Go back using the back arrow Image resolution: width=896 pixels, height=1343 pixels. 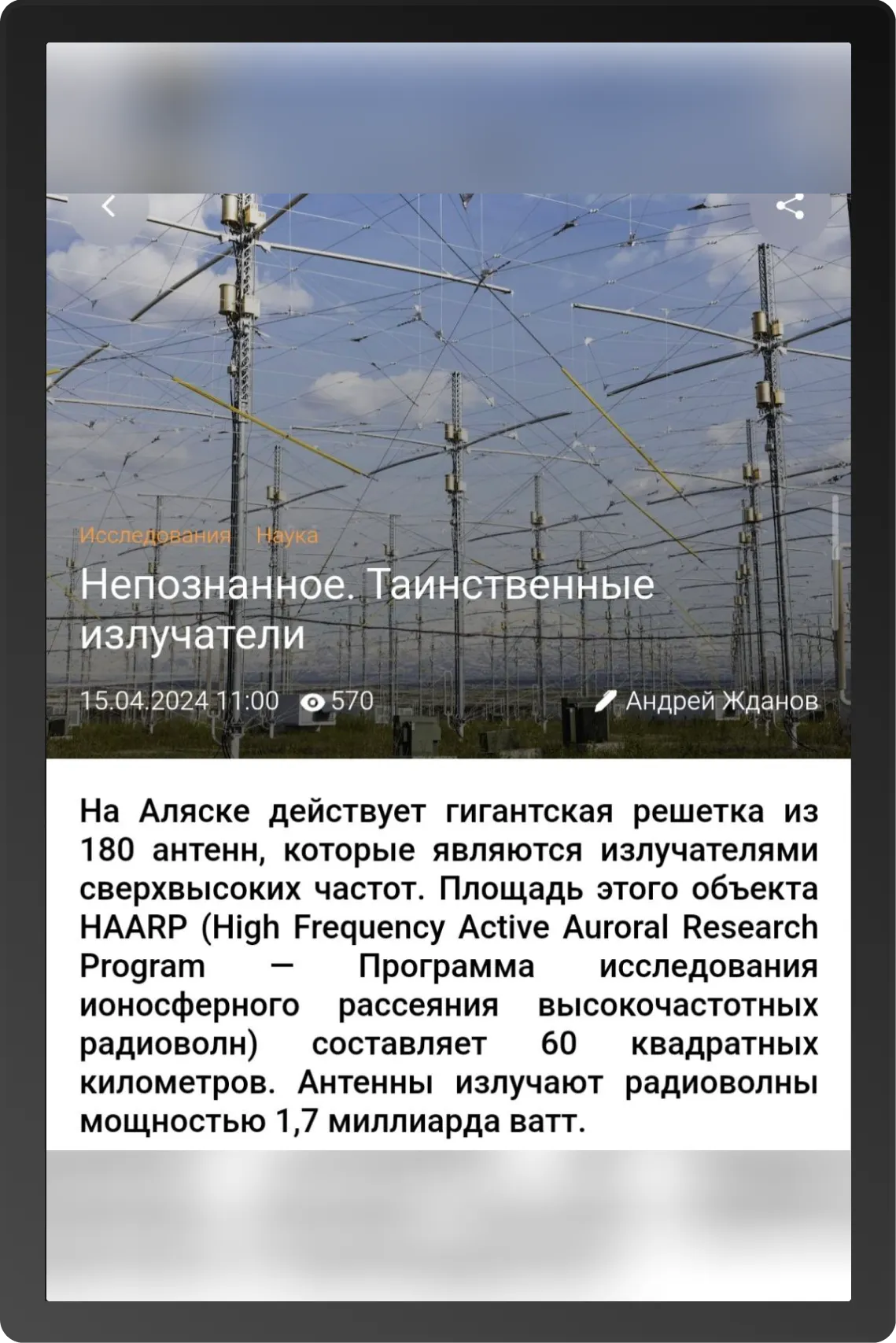109,207
